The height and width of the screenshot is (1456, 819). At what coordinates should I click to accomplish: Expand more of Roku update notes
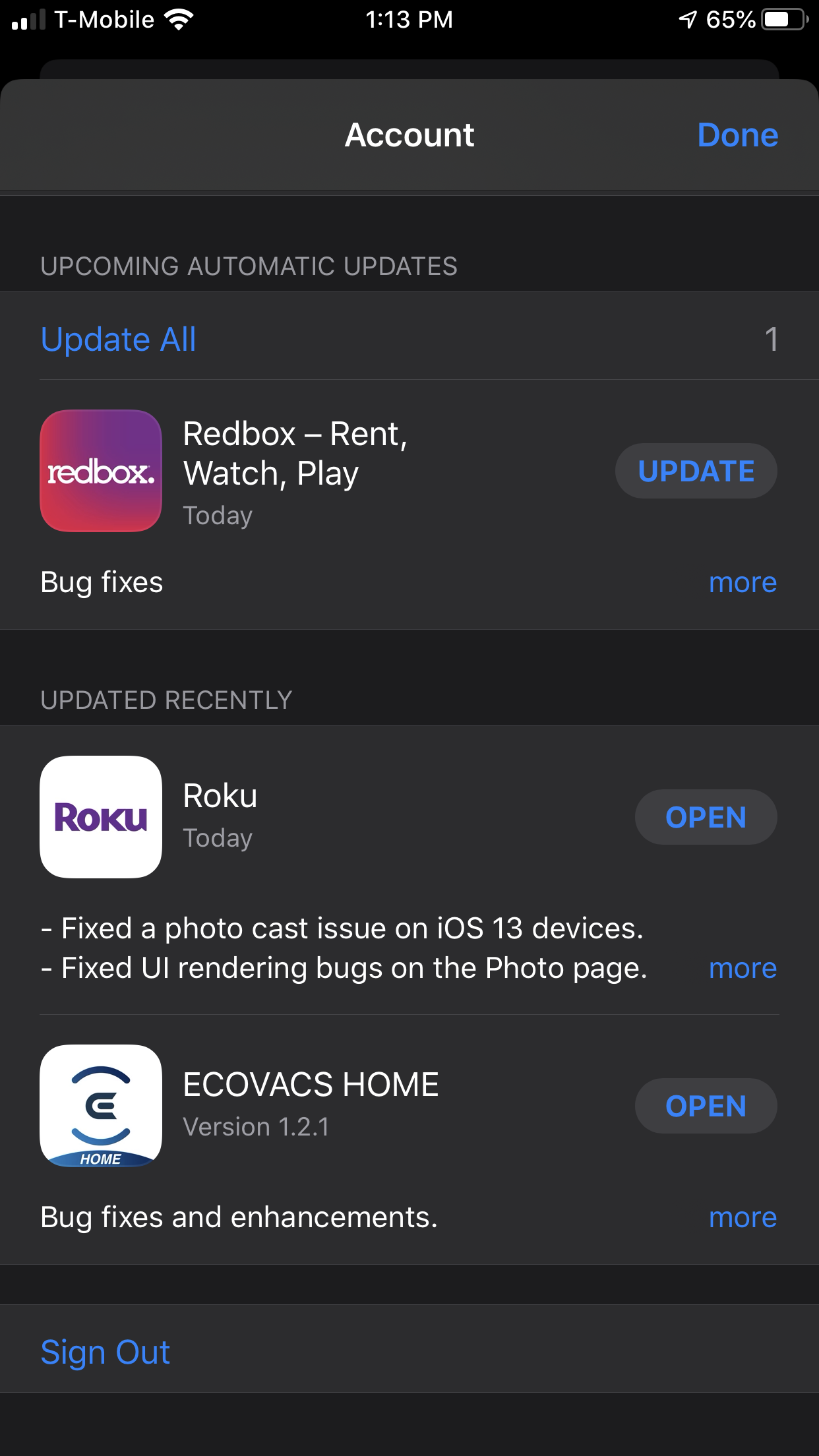(x=742, y=969)
